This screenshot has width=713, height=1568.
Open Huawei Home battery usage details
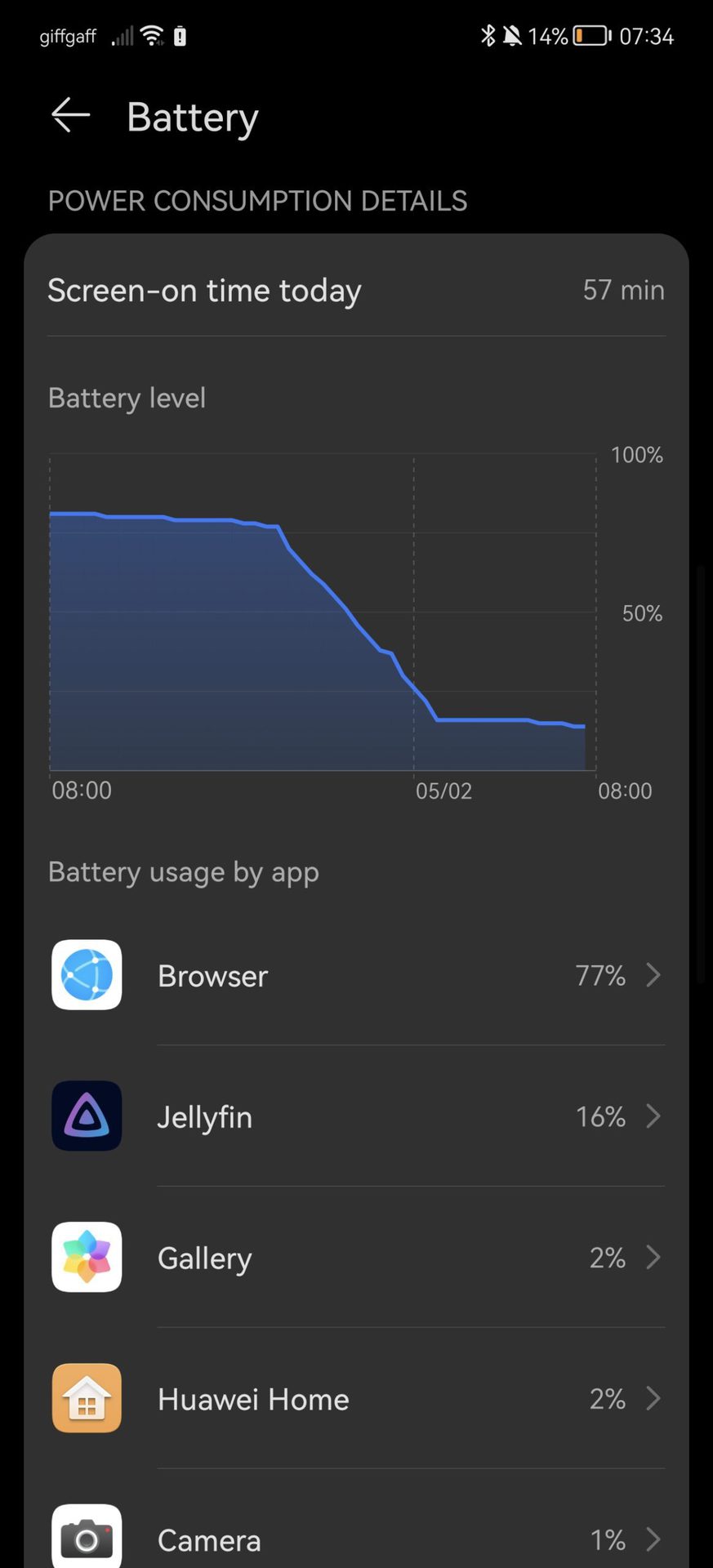(356, 1399)
